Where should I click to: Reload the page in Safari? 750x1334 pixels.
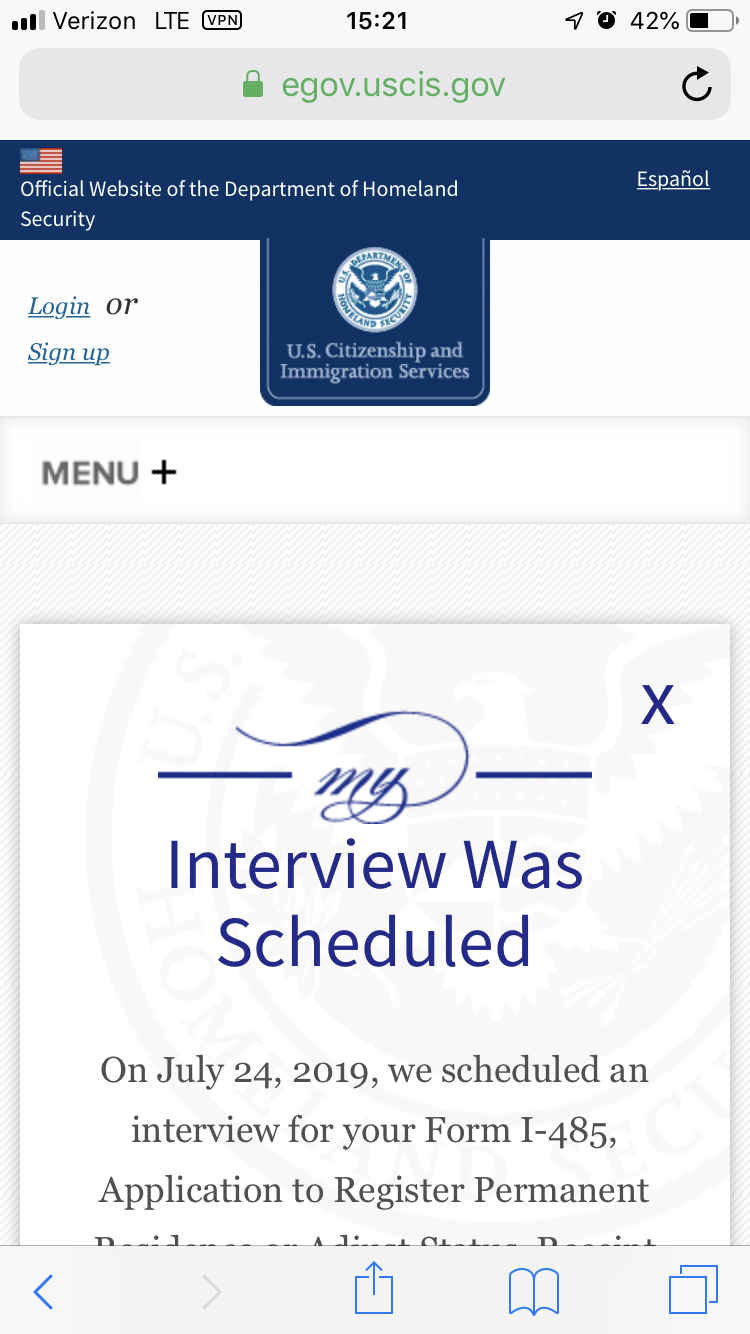tap(697, 86)
